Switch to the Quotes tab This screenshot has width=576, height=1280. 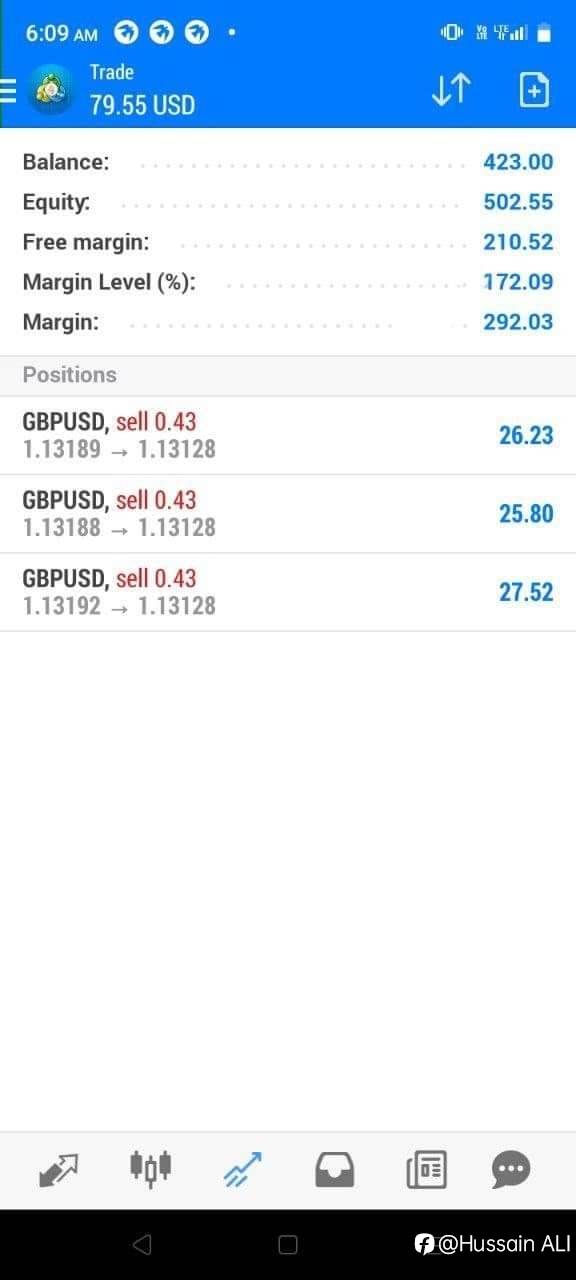(58, 1169)
